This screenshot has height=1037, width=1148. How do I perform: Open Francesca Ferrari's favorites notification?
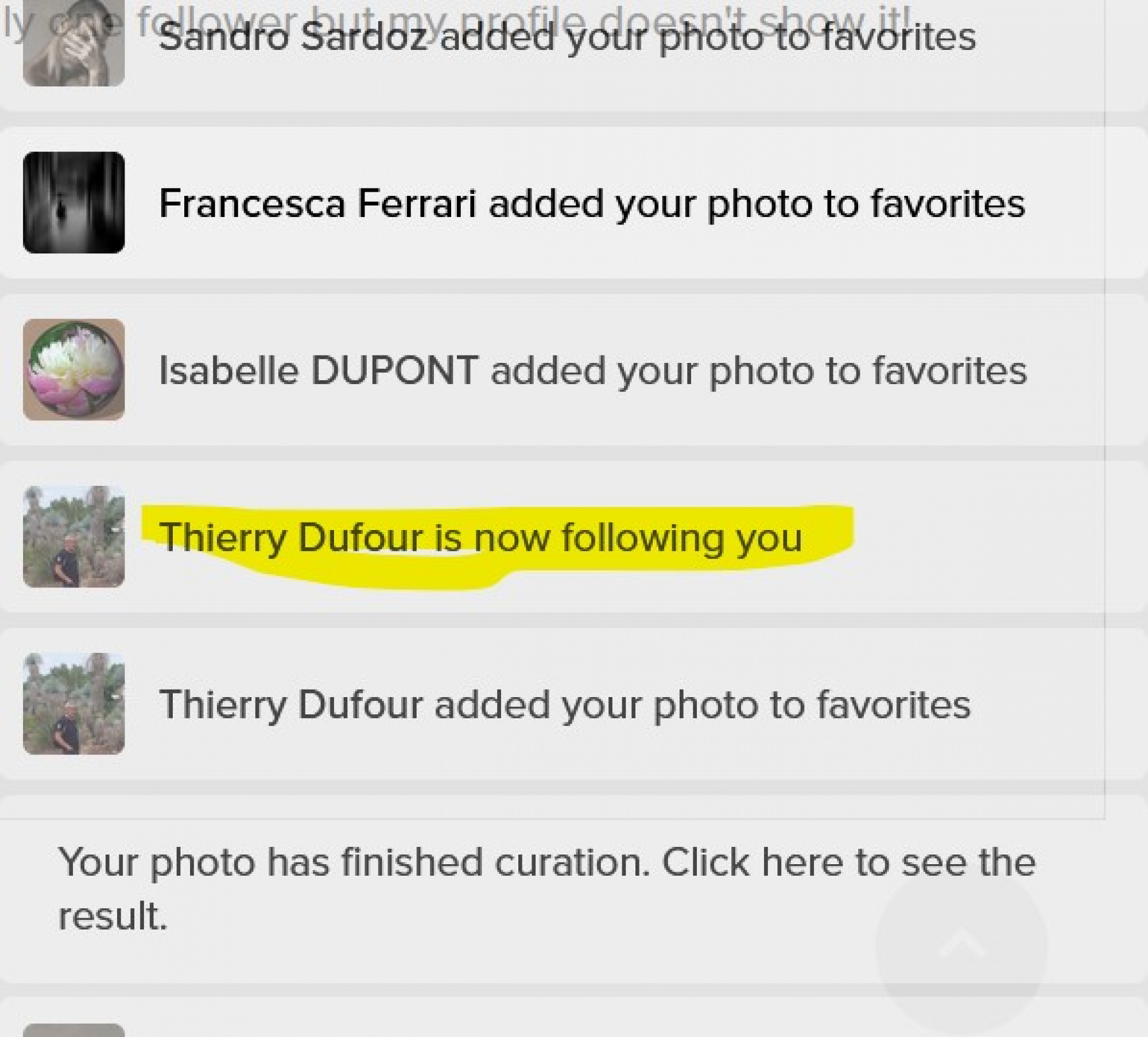point(591,204)
